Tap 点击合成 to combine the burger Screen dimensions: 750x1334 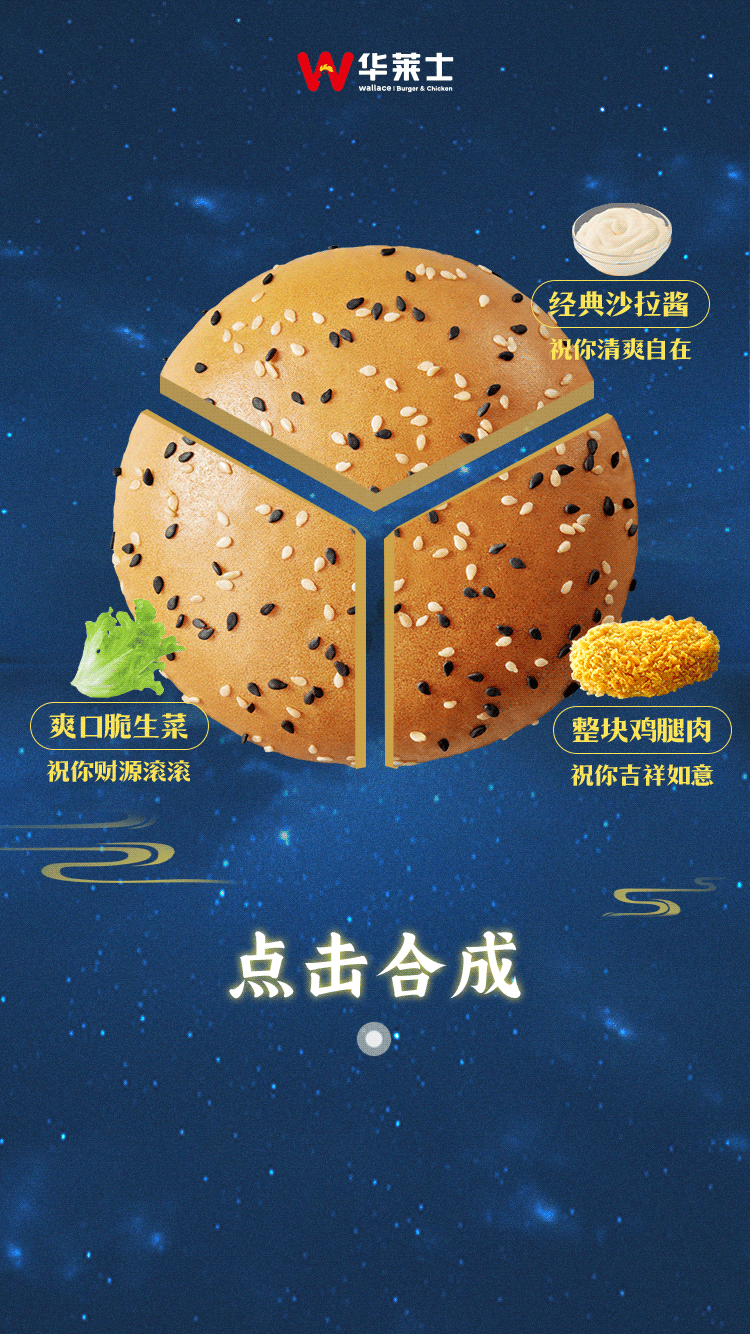pos(375,967)
